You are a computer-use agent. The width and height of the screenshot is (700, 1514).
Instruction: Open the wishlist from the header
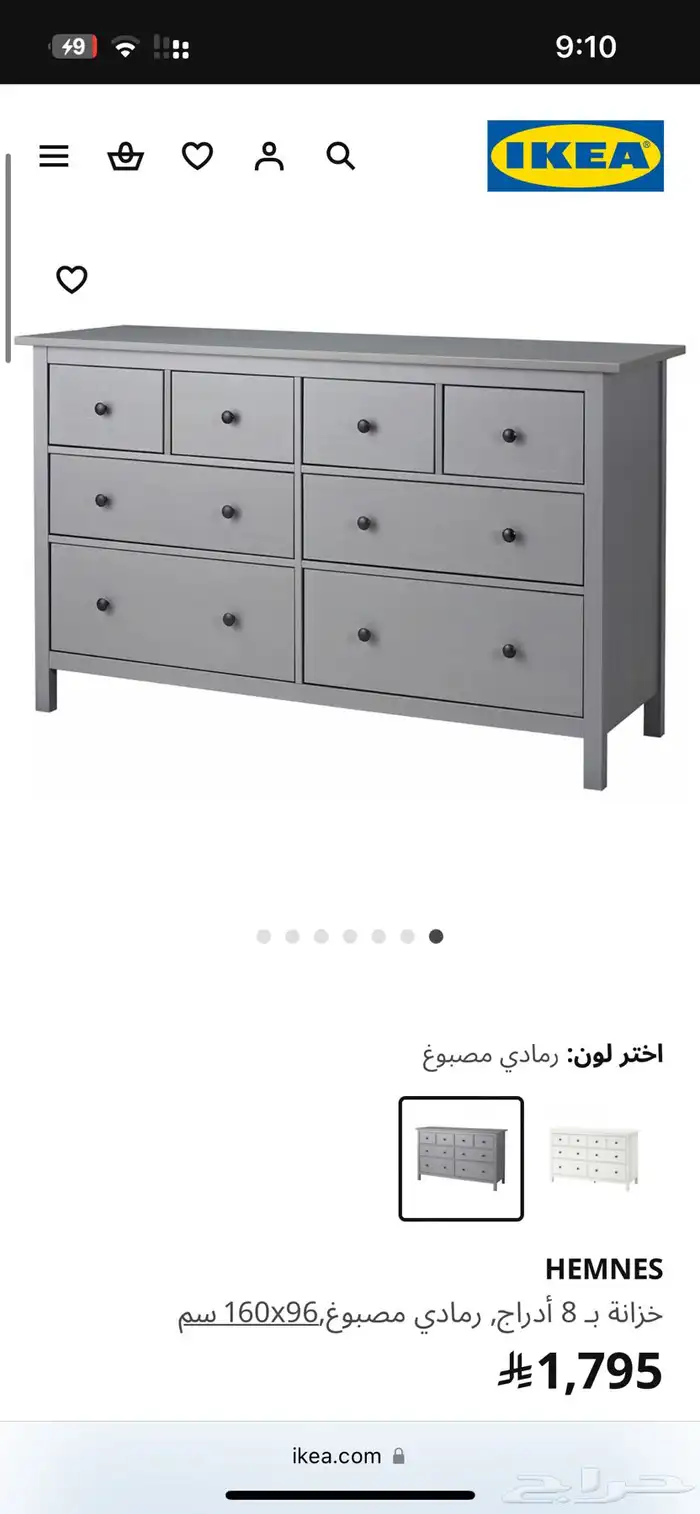[197, 156]
